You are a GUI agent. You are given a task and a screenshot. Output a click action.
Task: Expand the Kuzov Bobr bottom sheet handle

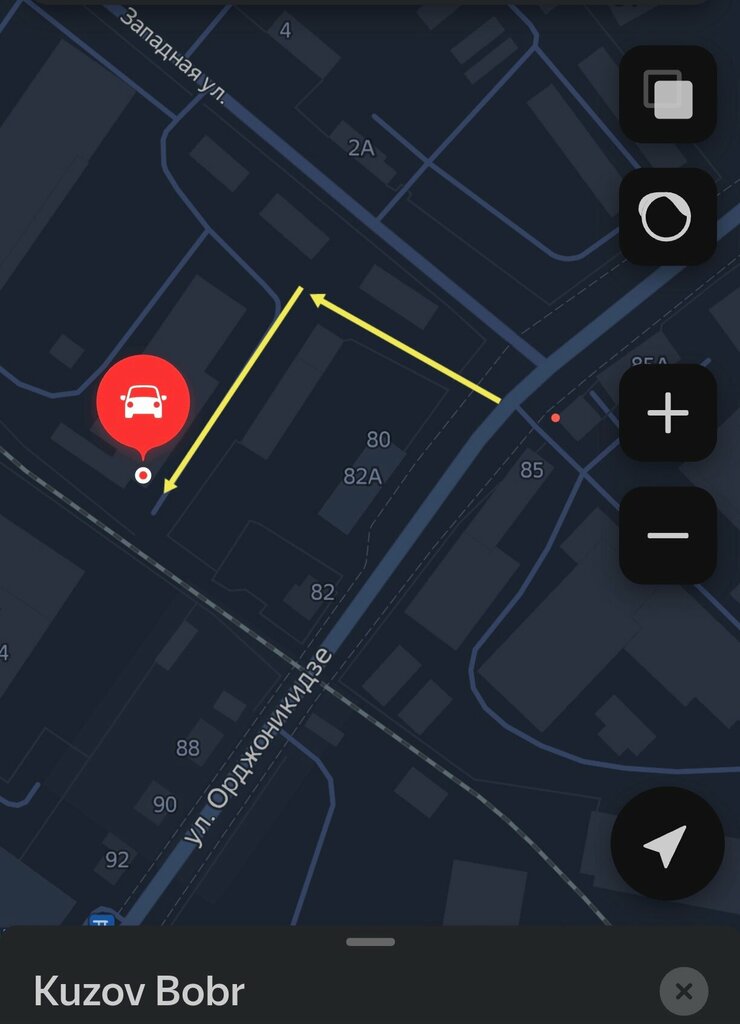pos(370,941)
